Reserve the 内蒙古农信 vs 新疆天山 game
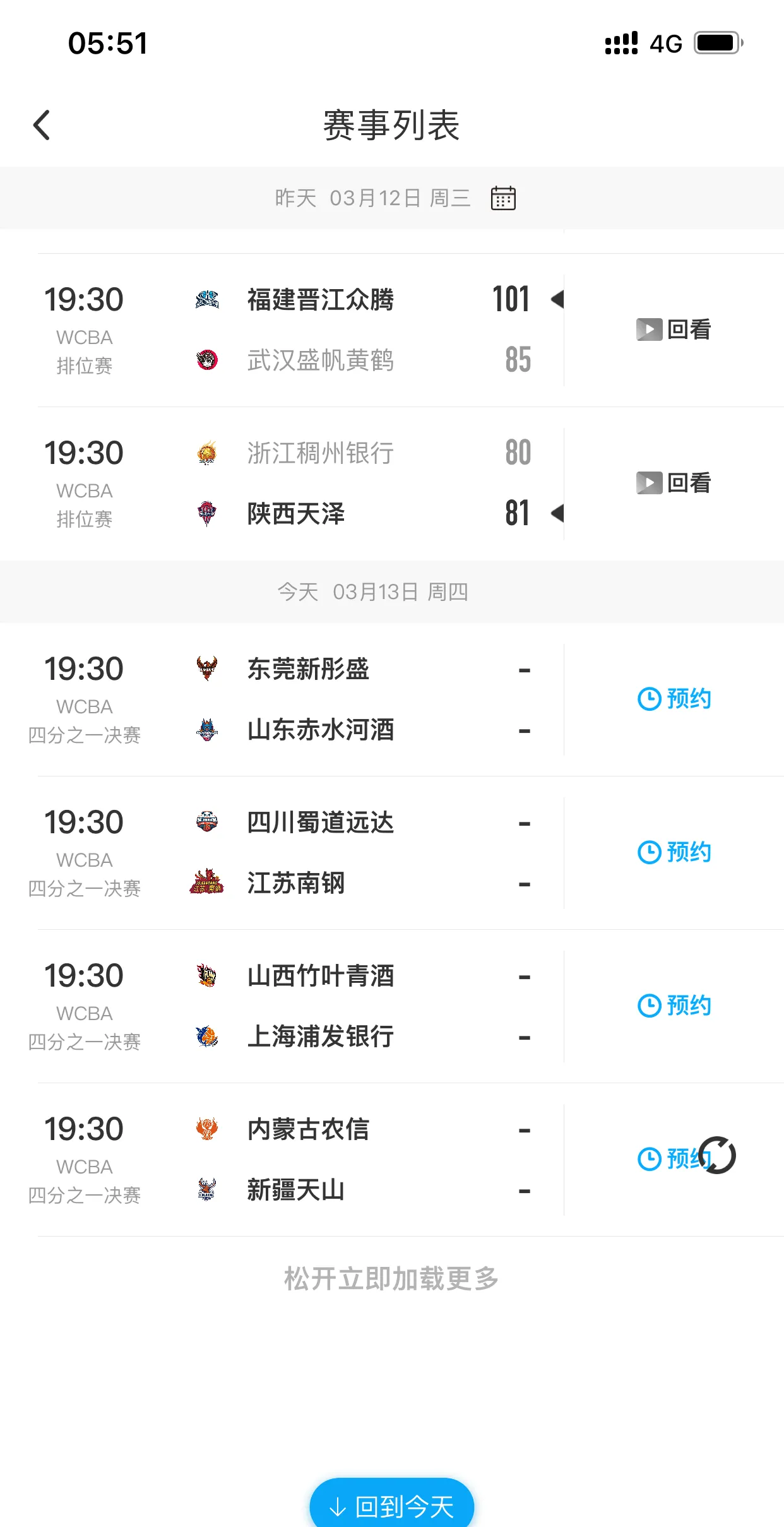 (674, 1159)
